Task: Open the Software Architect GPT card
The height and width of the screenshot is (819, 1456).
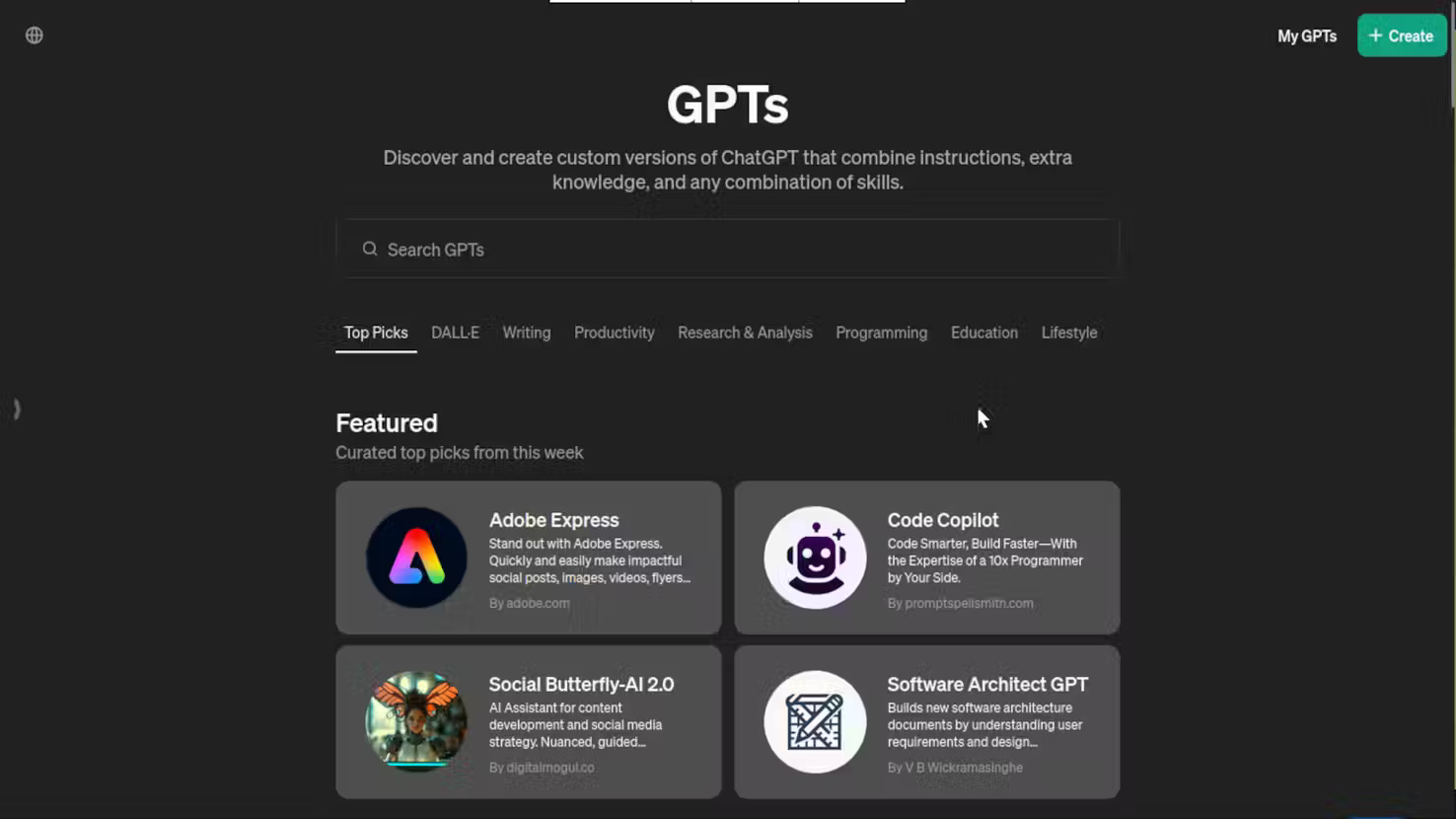Action: coord(926,721)
